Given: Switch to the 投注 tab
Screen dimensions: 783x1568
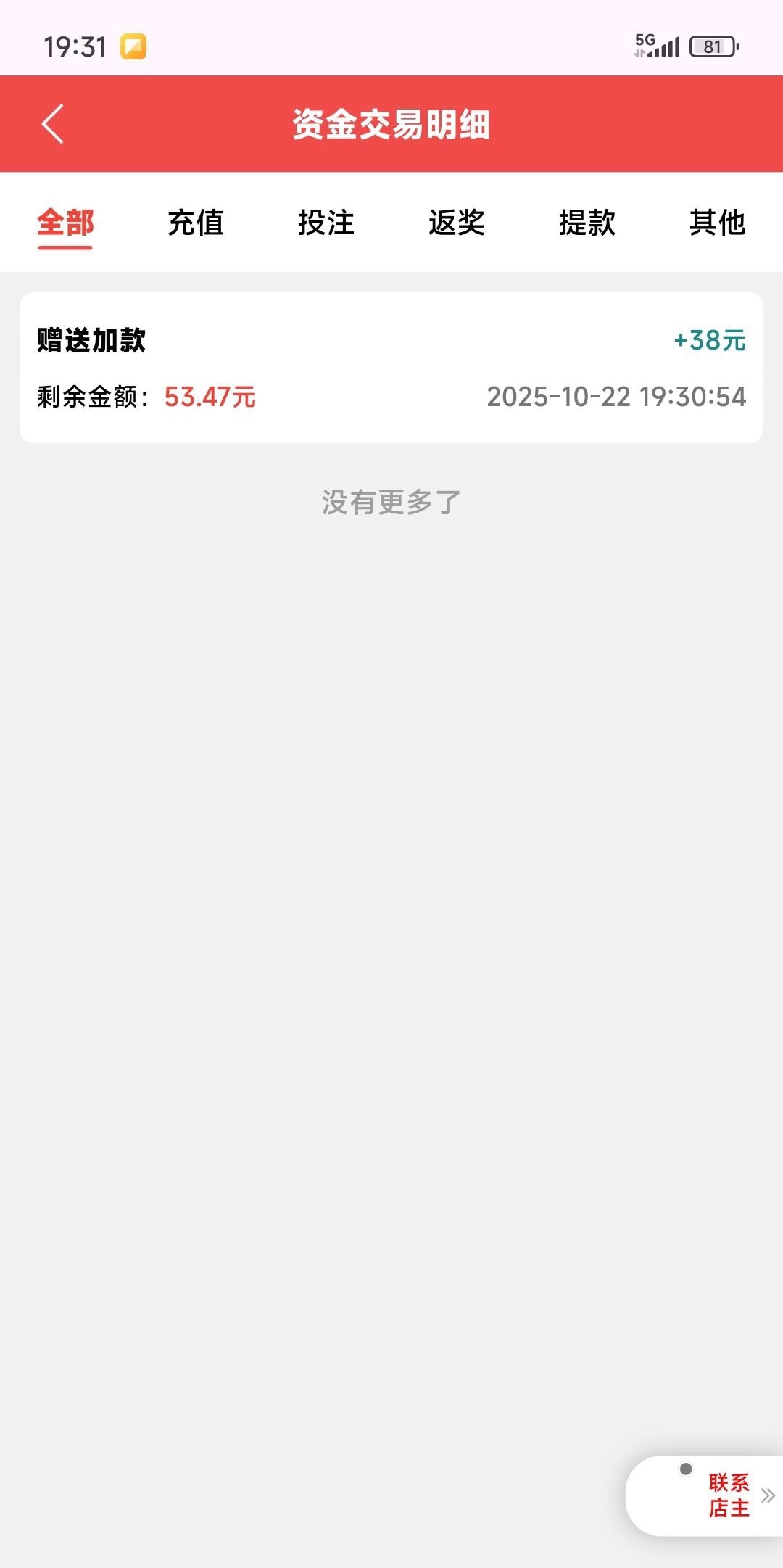Looking at the screenshot, I should tap(326, 223).
